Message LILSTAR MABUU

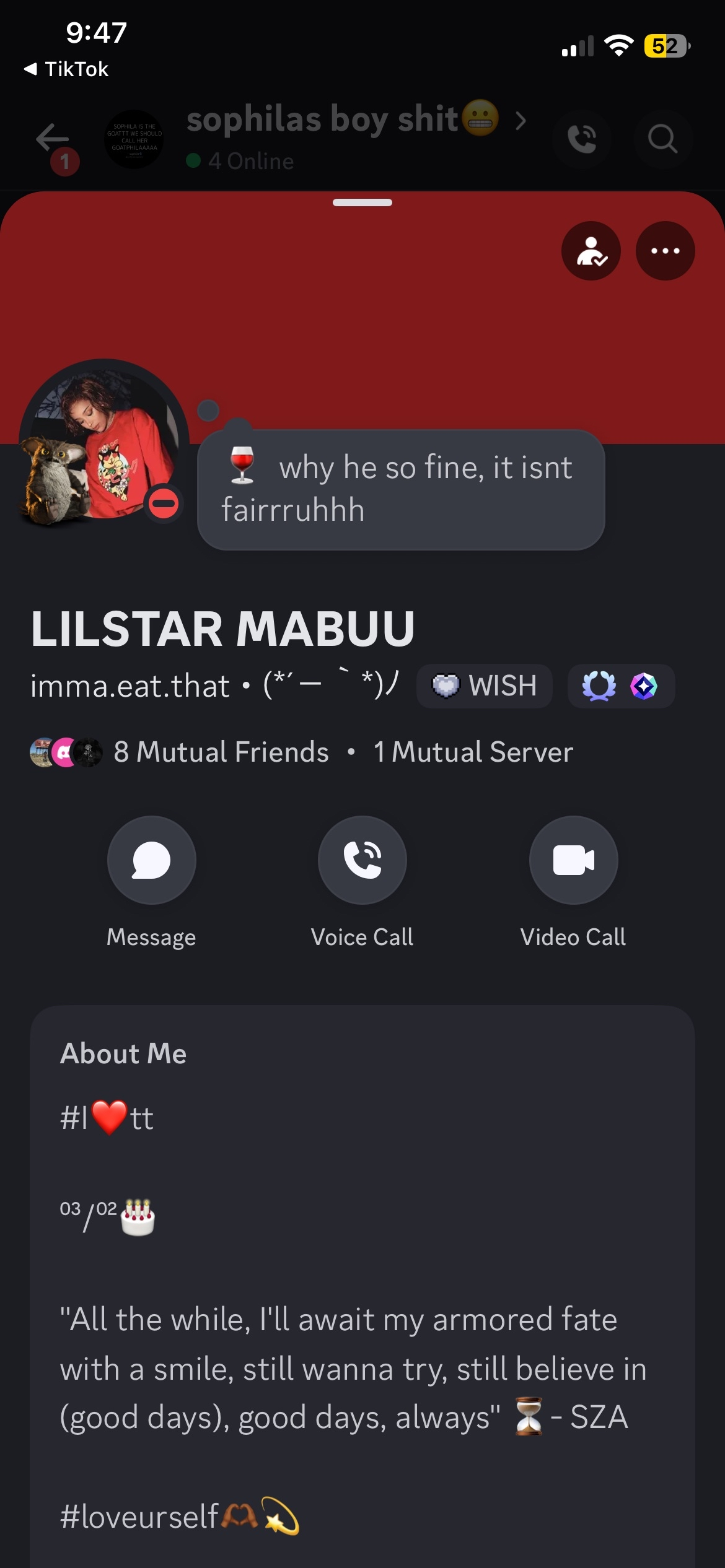tap(151, 860)
